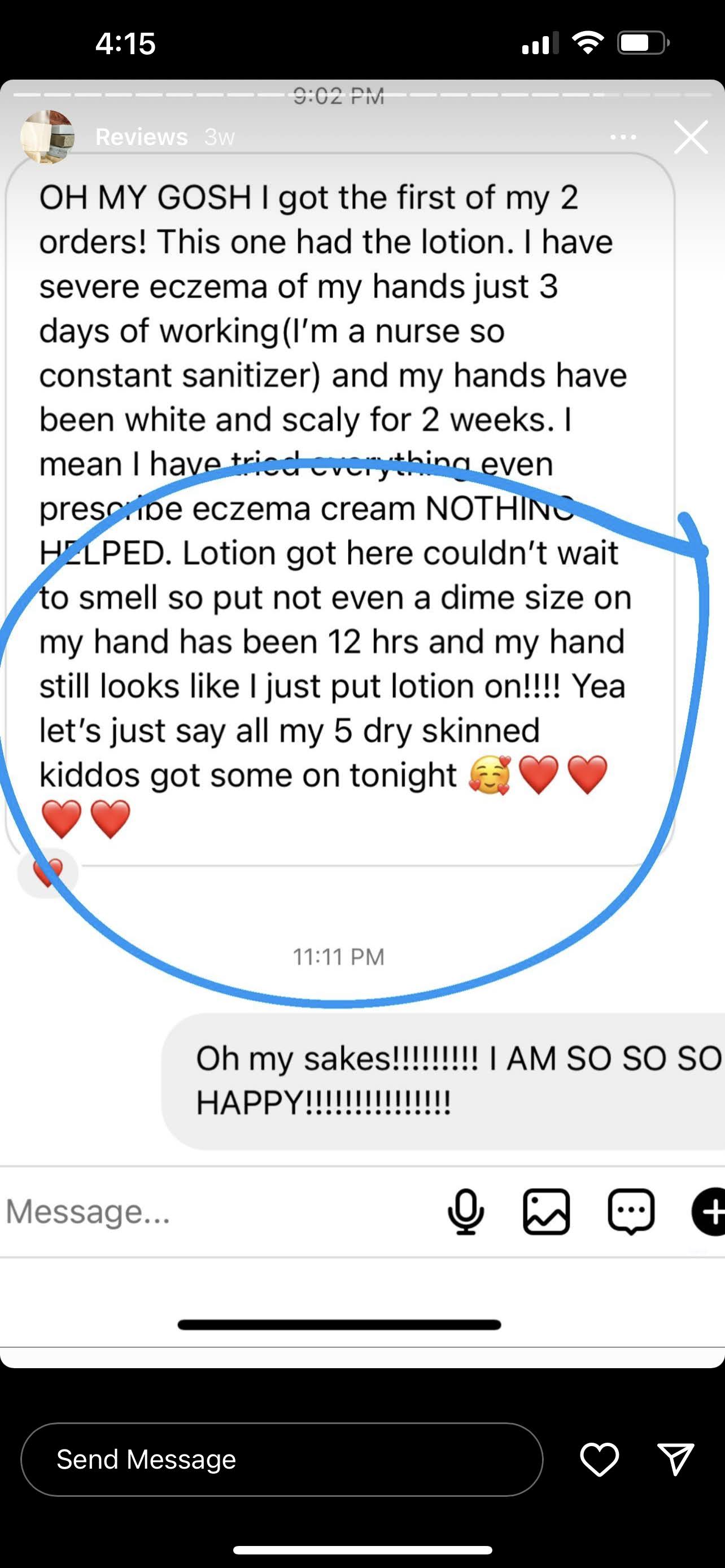Share story via paper plane icon
The width and height of the screenshot is (725, 1568).
(676, 1459)
